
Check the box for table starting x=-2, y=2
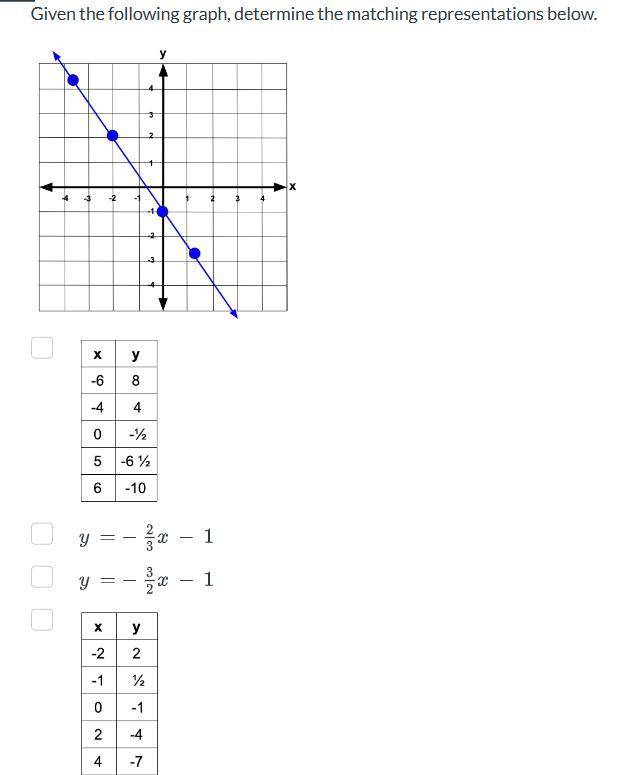tap(41, 619)
